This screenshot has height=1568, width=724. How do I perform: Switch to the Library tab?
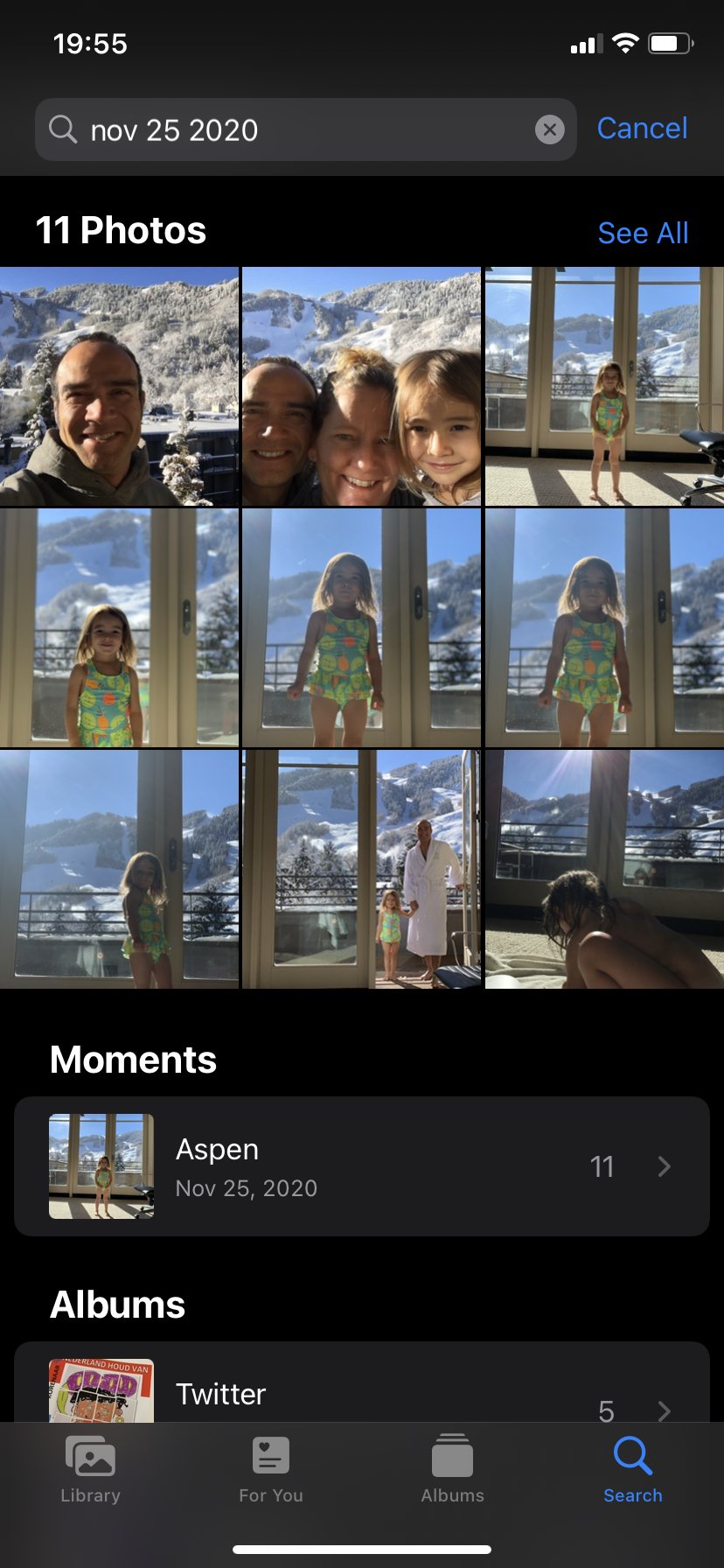tap(90, 1470)
